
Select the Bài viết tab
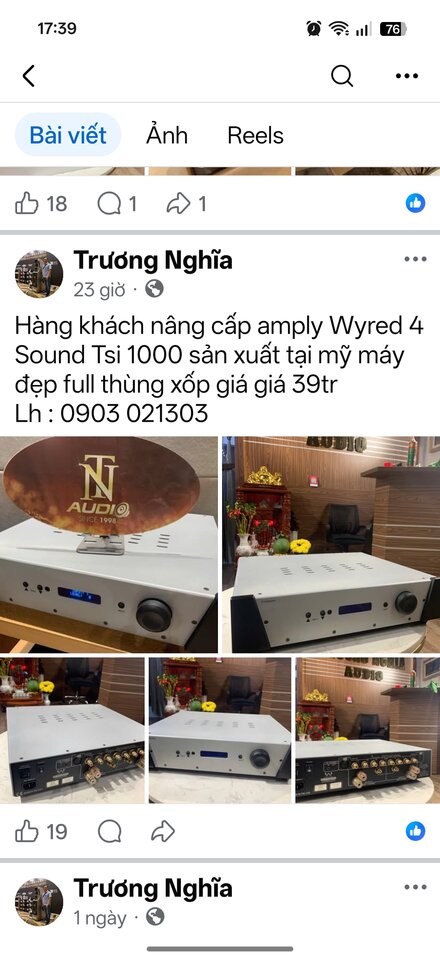pos(68,135)
